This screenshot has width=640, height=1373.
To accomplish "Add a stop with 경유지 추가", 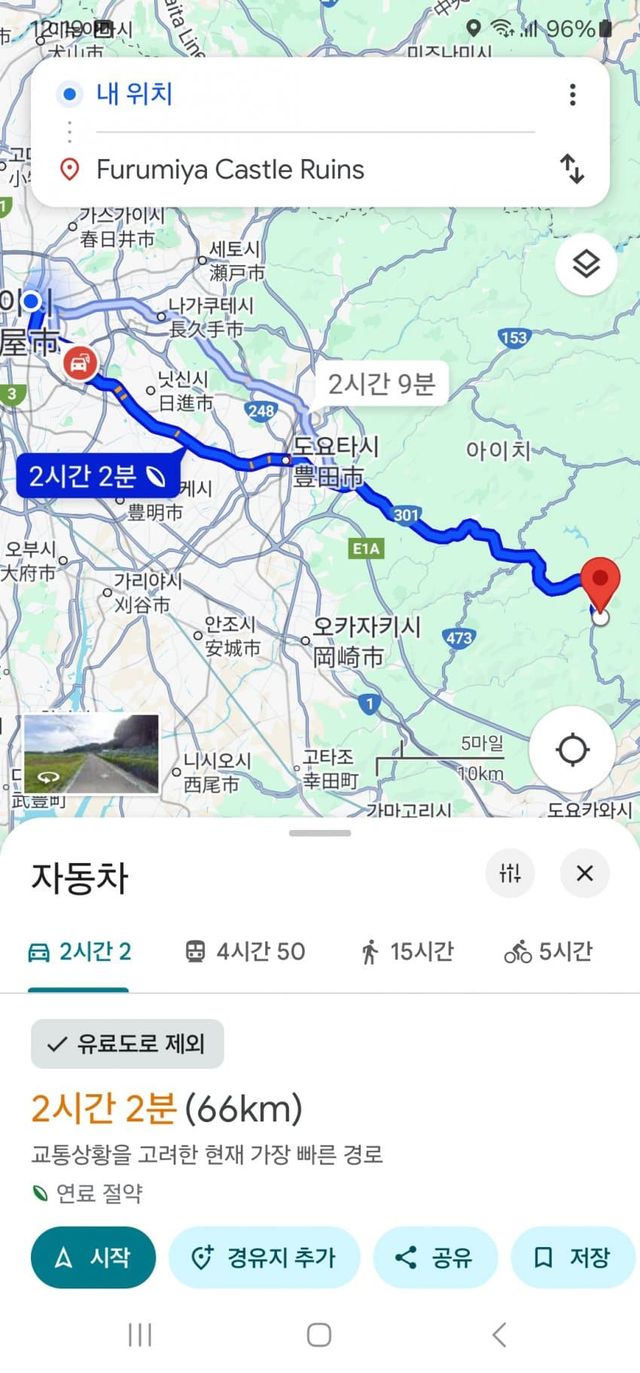I will [264, 1258].
